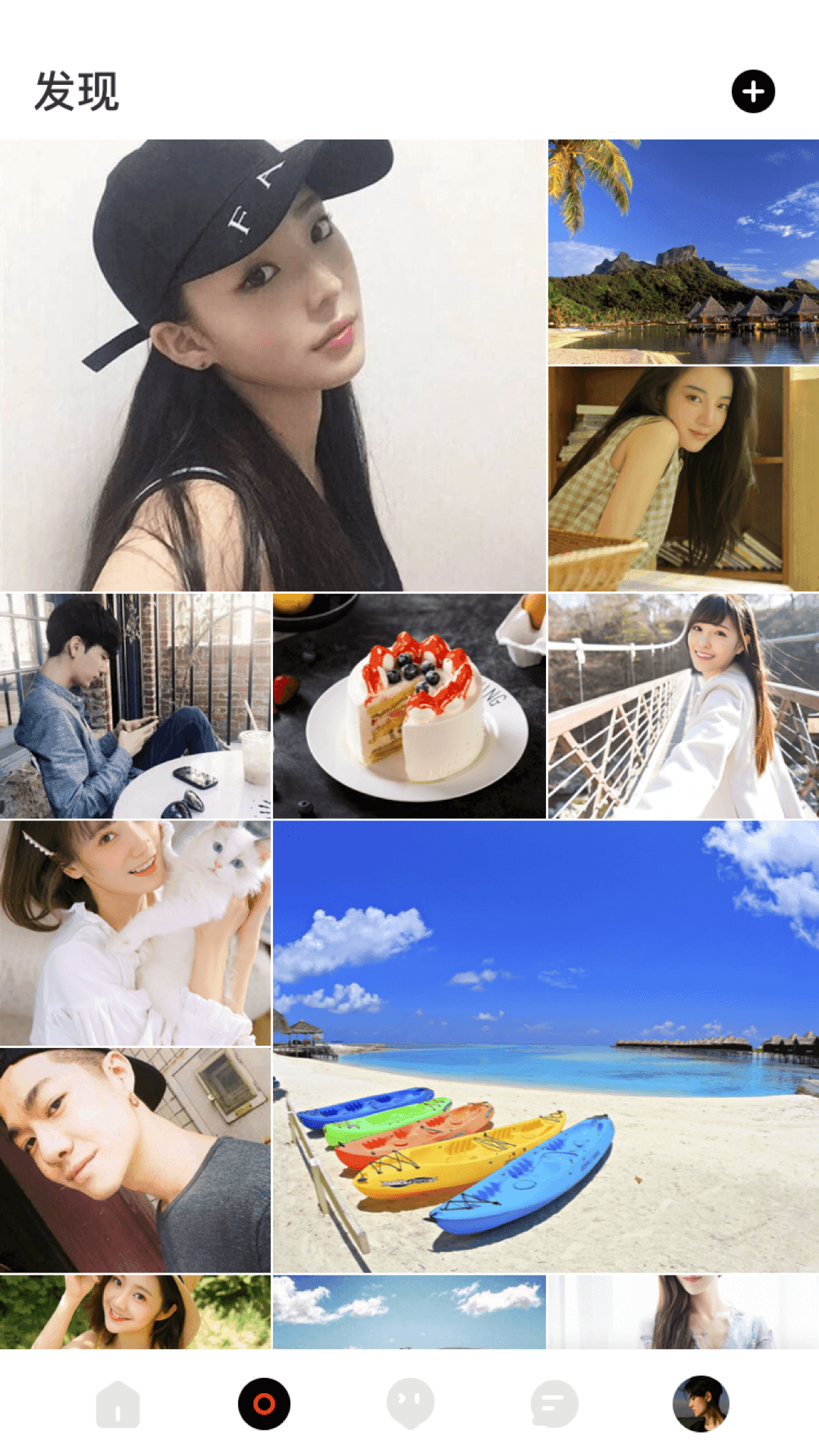Open the smiley face tab
Screen dimensions: 819x1456
410,1404
